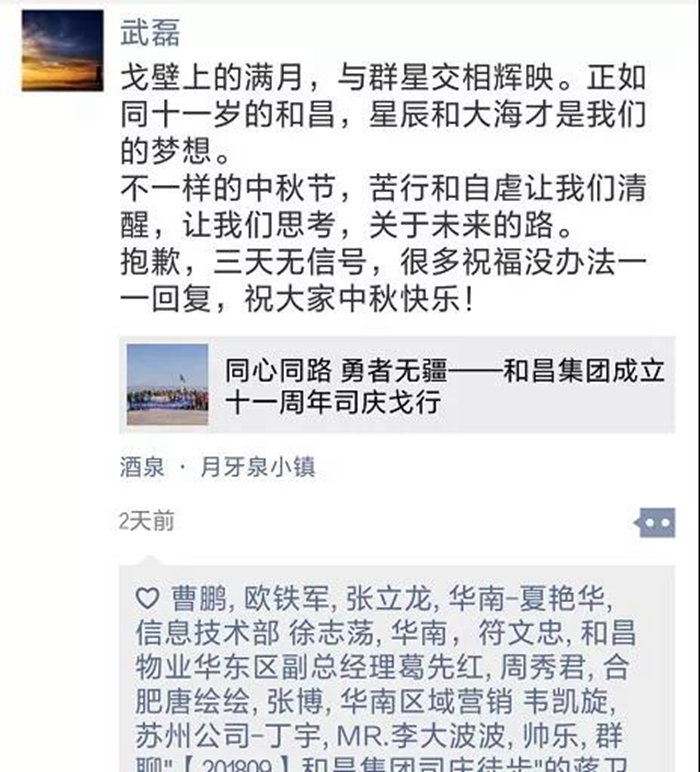View 曹鹏's profile from likes

tap(197, 598)
